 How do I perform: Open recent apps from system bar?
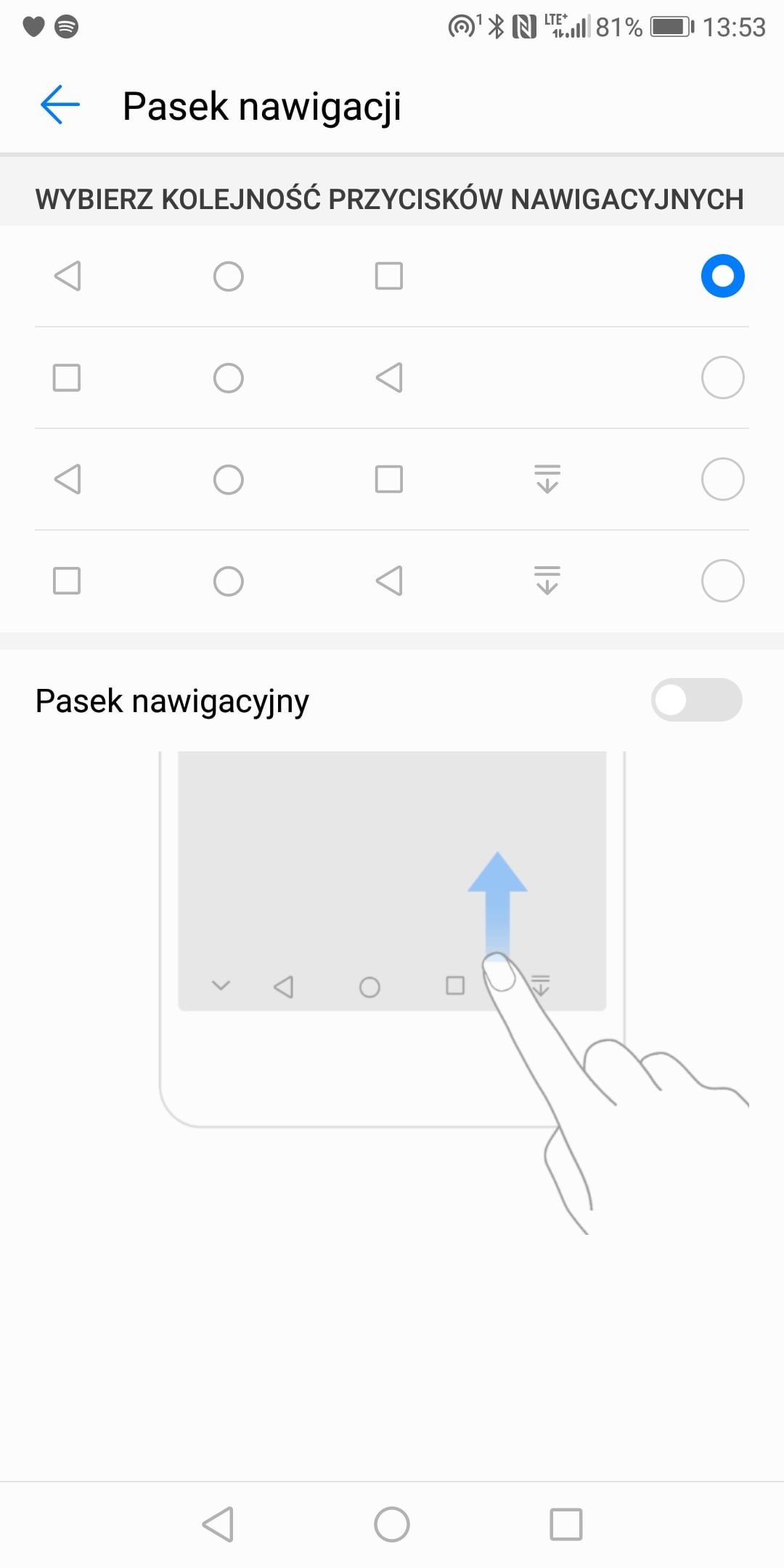[566, 1524]
